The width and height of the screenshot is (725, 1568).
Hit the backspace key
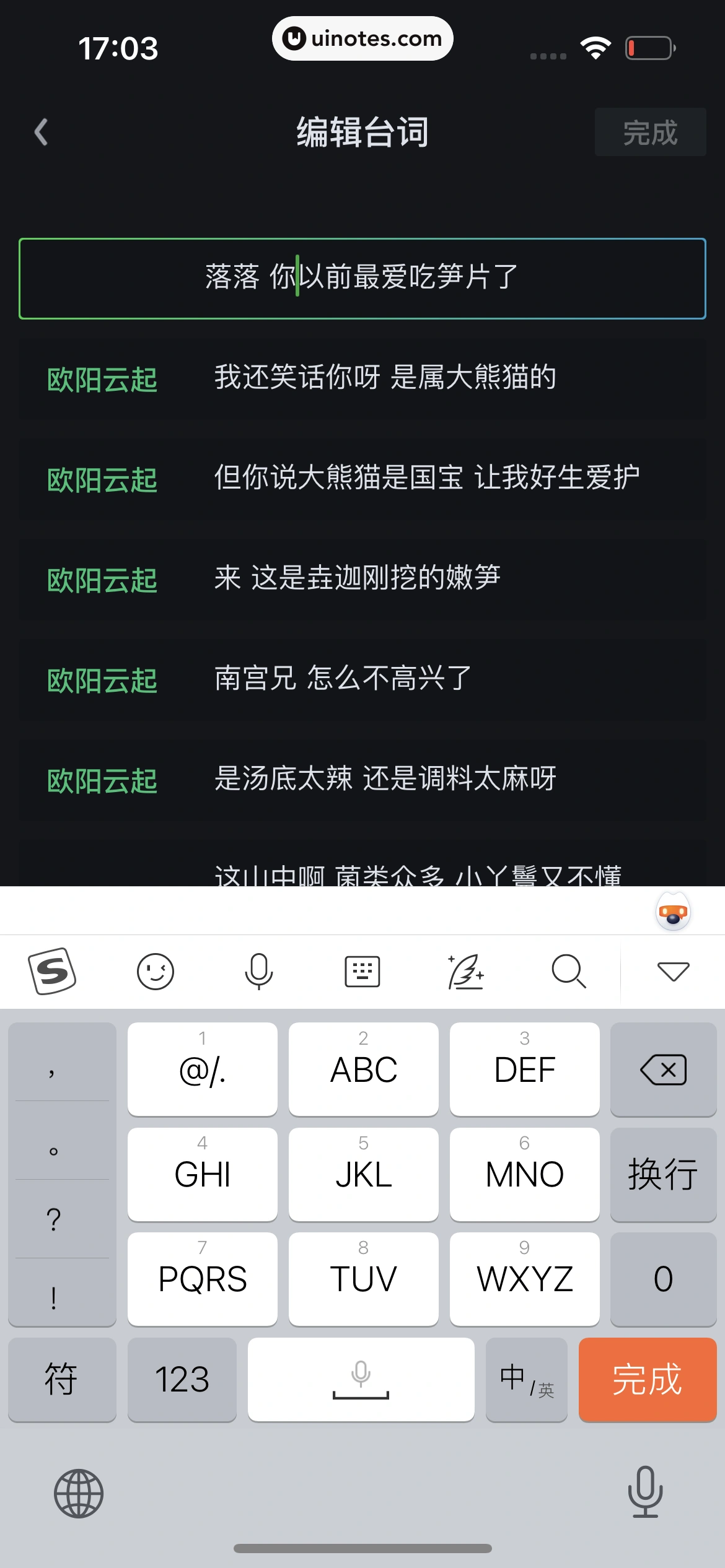coord(663,1069)
